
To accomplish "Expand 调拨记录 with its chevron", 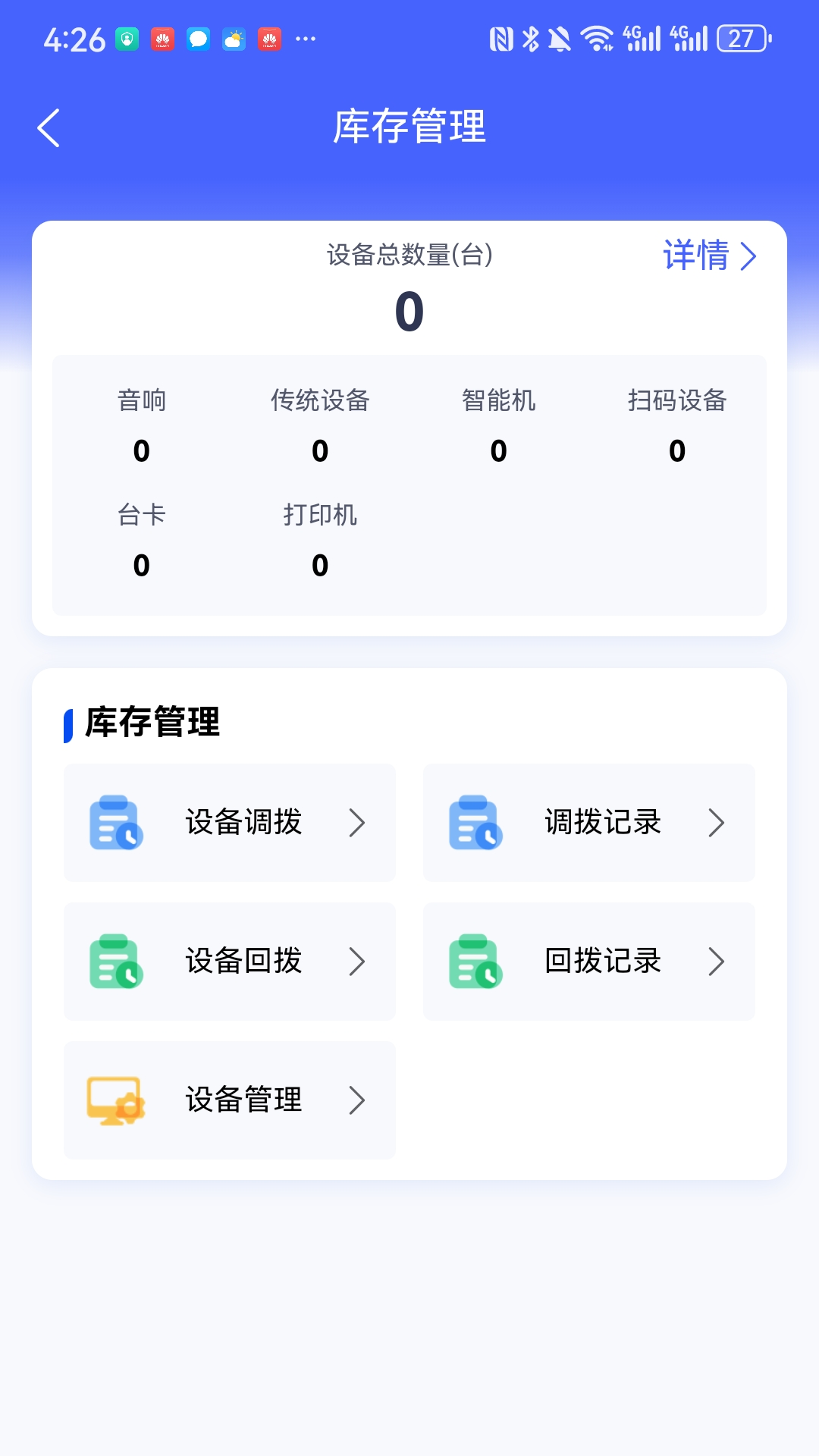I will [716, 824].
